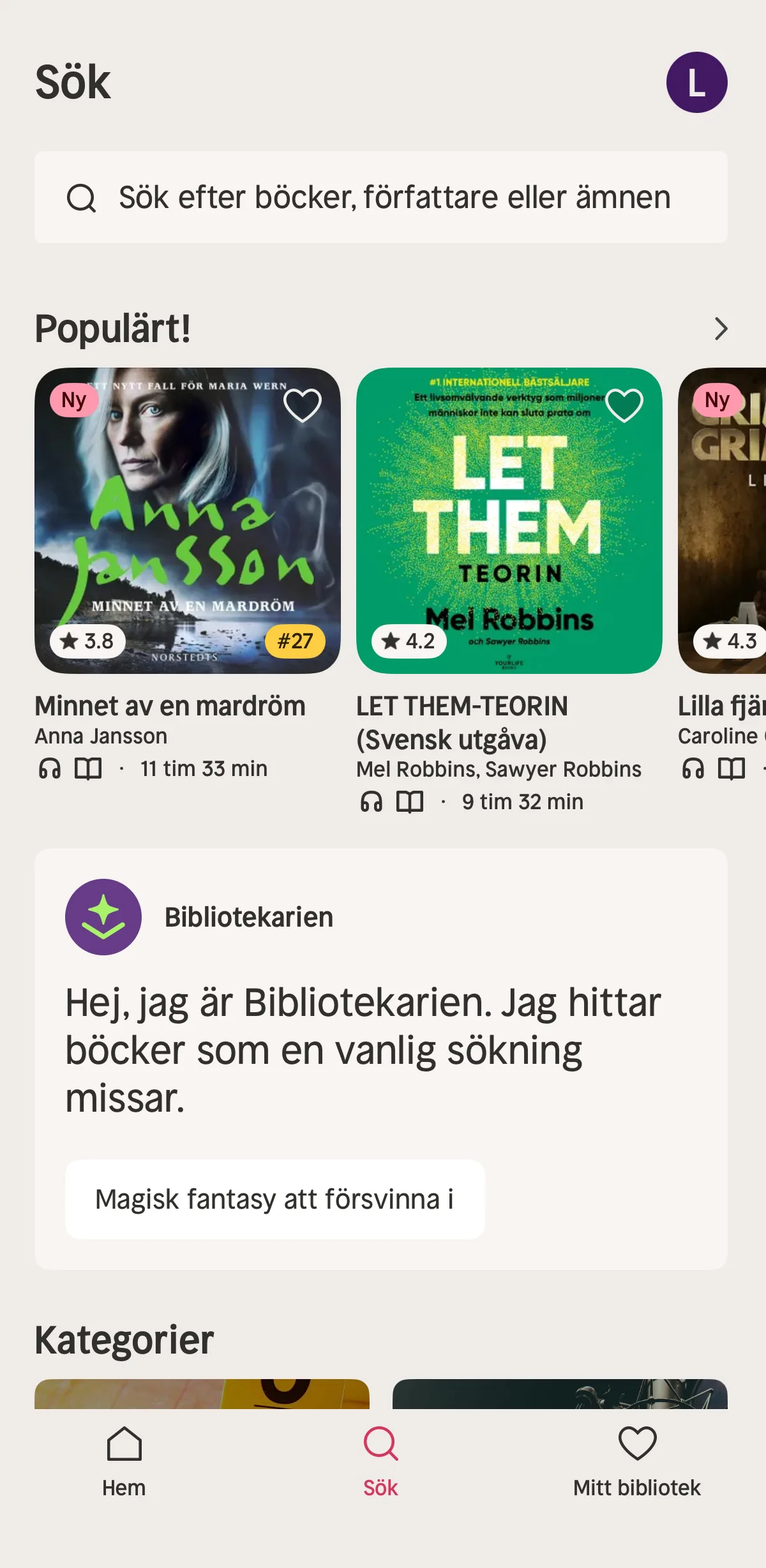Viewport: 766px width, 1568px height.
Task: Click the Bibliotekarien assistant icon
Action: (x=104, y=917)
